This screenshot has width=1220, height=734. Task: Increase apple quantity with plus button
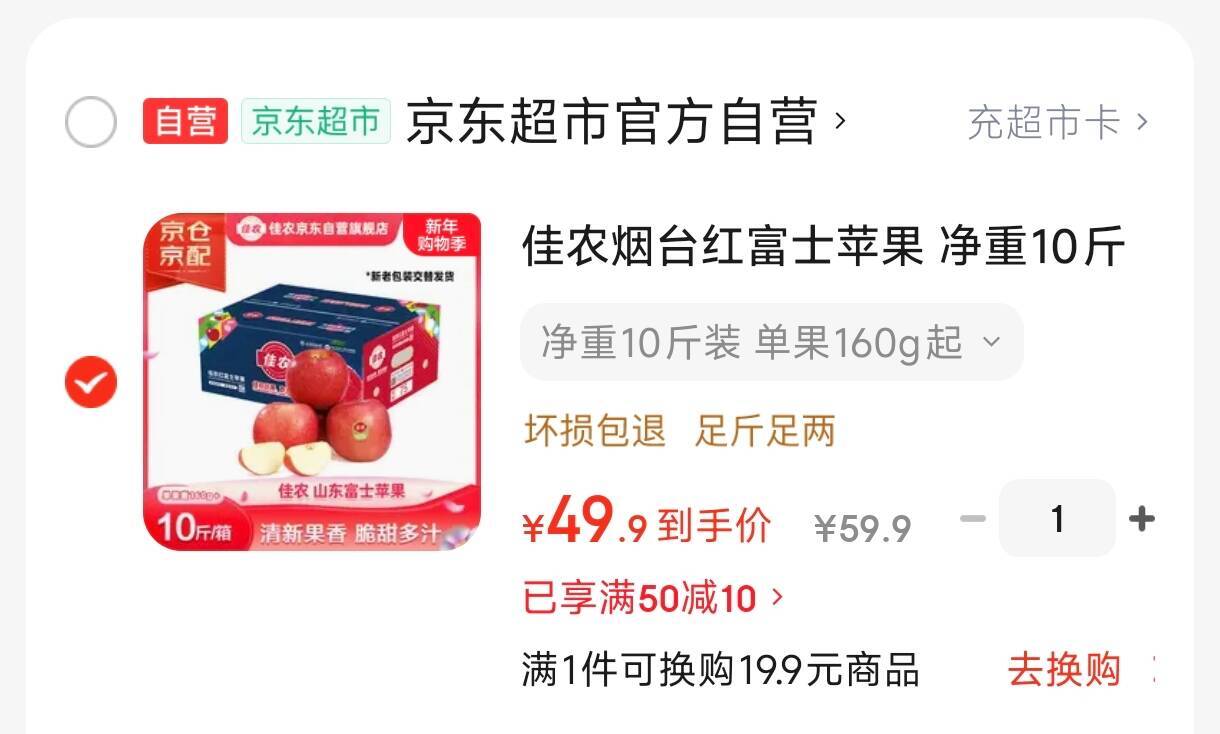point(1141,518)
